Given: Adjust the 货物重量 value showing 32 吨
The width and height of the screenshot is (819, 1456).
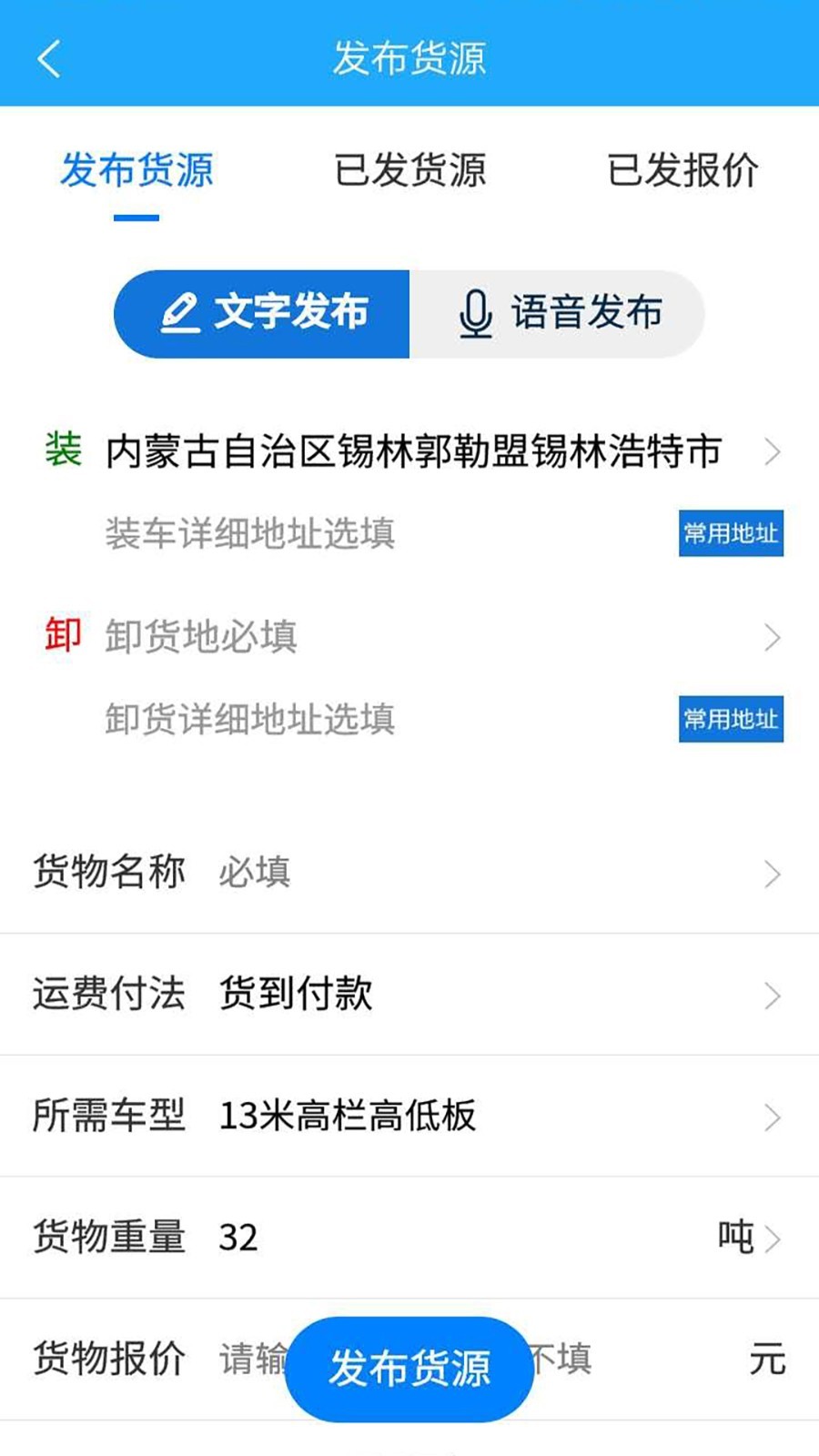Looking at the screenshot, I should (409, 1238).
